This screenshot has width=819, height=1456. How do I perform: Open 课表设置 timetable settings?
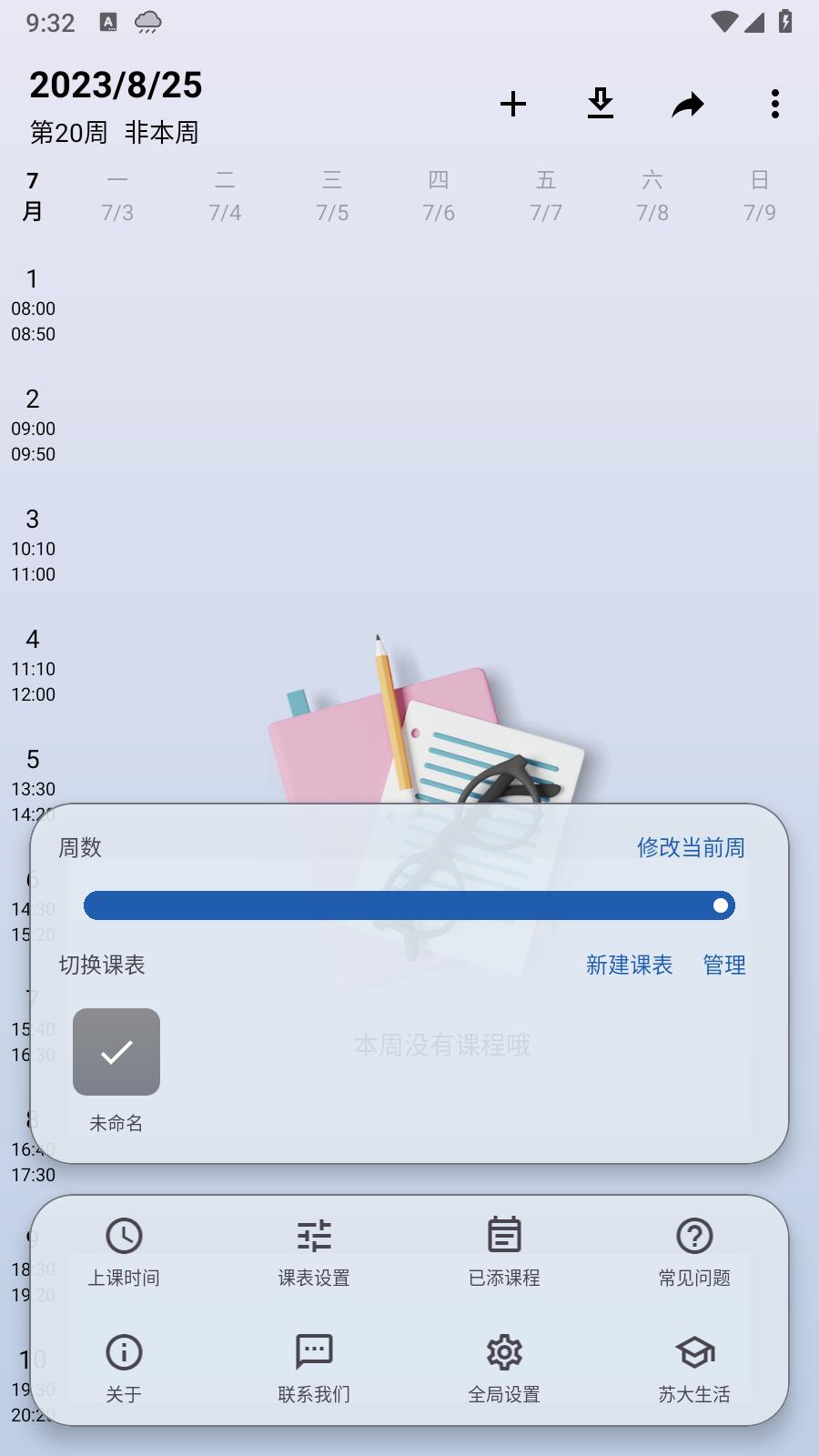click(314, 1251)
